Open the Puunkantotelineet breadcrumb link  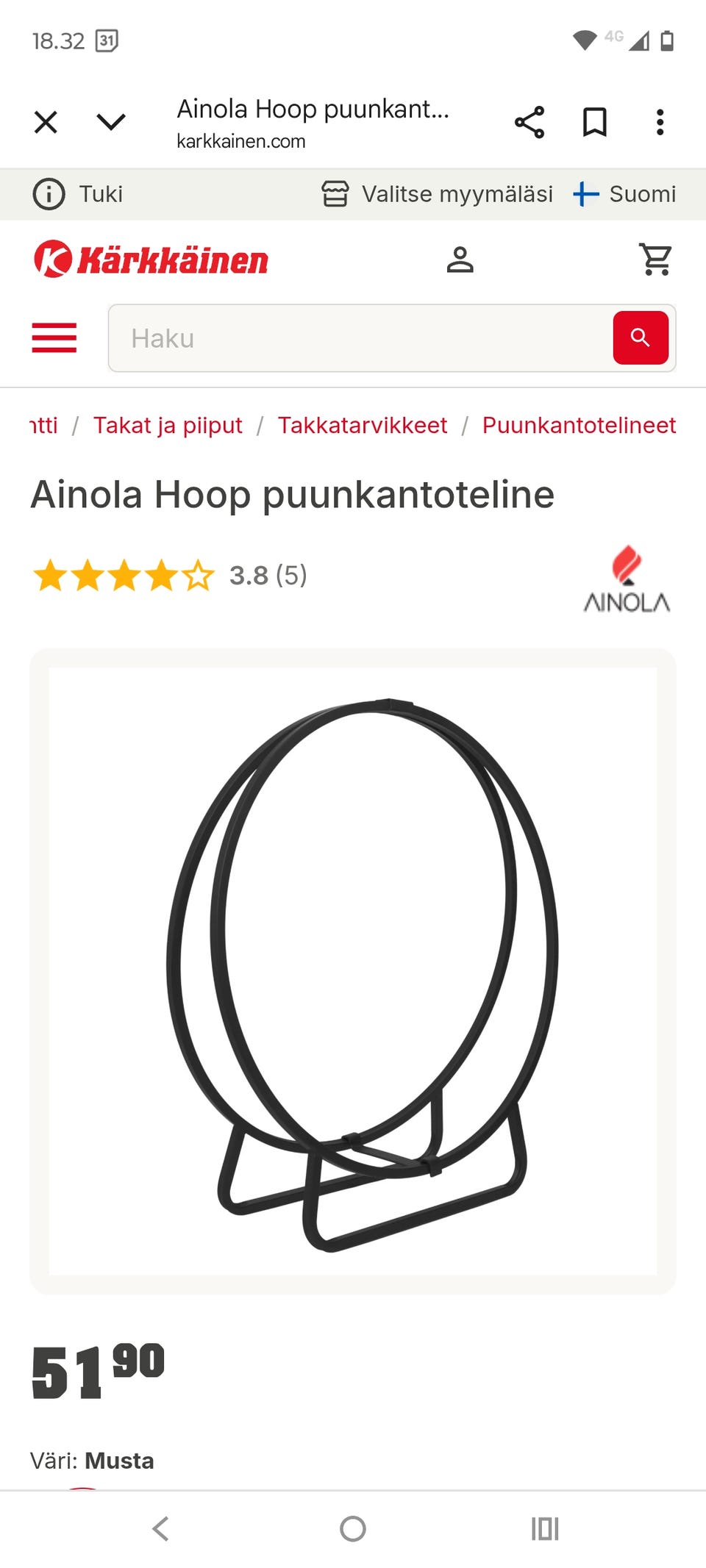pyautogui.click(x=580, y=425)
